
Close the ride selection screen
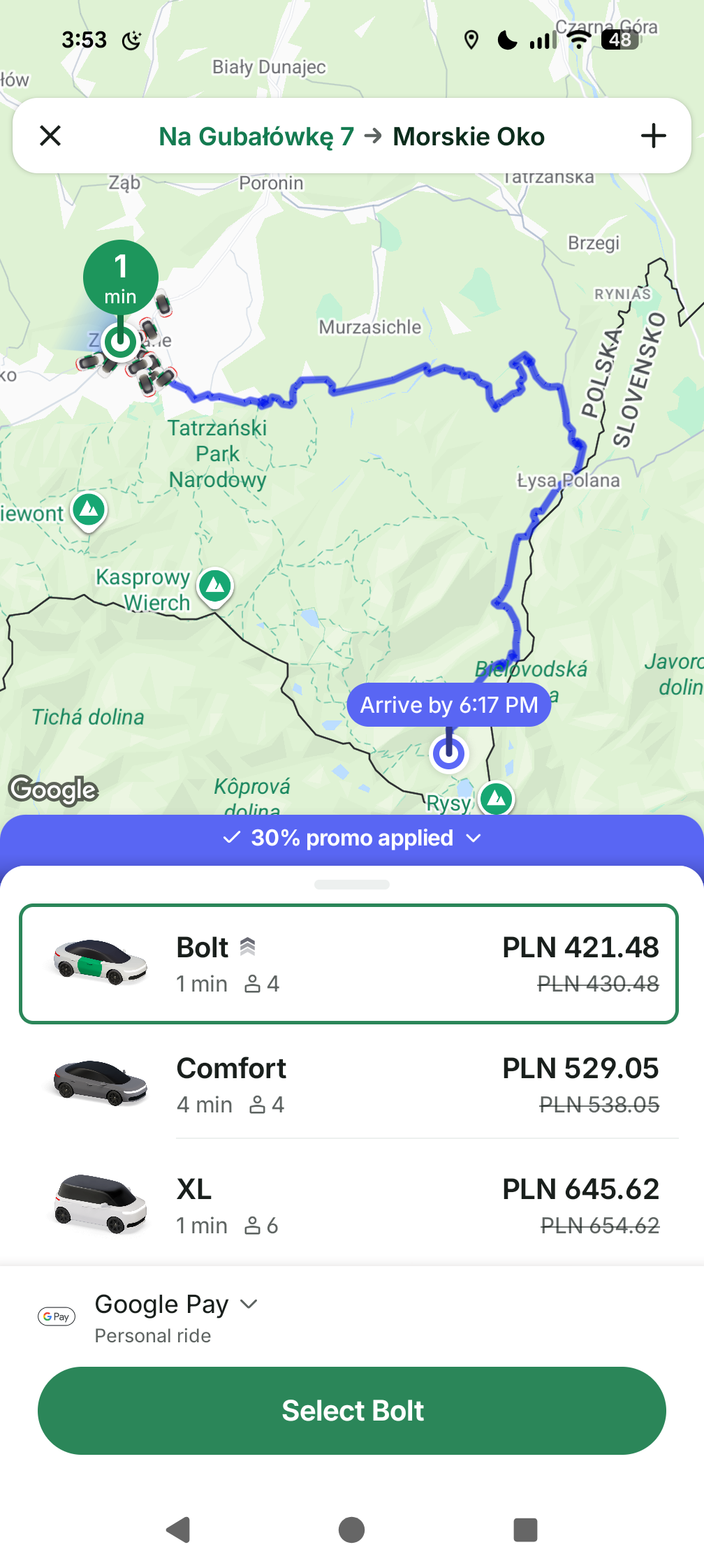pos(50,136)
